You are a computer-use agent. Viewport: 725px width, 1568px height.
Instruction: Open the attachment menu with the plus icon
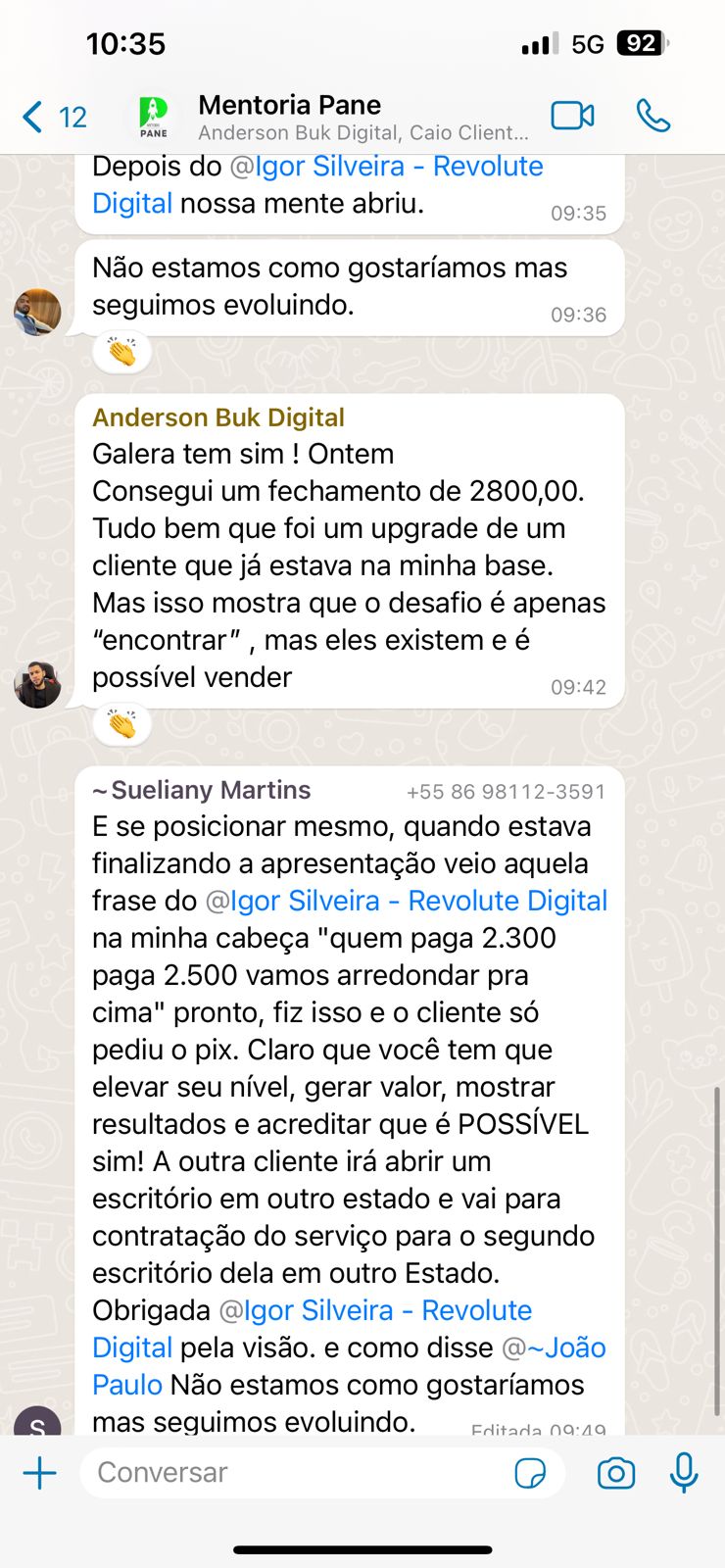(39, 1472)
